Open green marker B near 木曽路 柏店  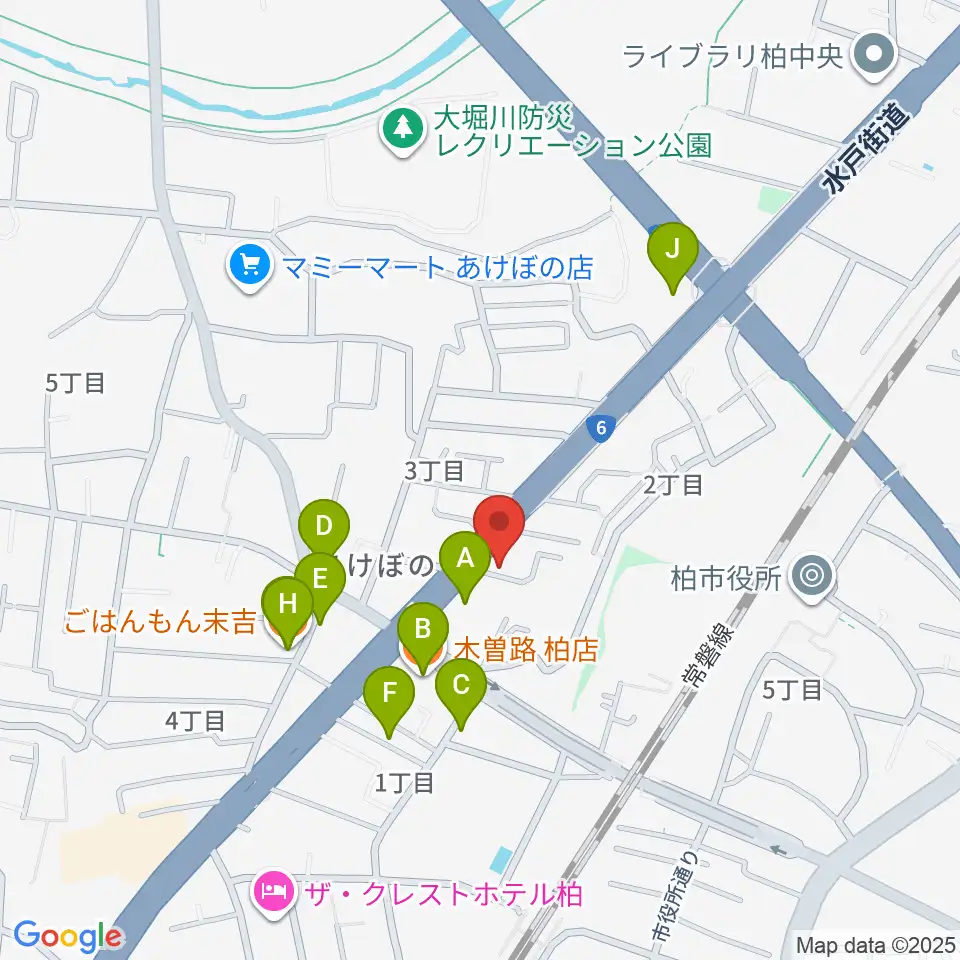[x=423, y=635]
